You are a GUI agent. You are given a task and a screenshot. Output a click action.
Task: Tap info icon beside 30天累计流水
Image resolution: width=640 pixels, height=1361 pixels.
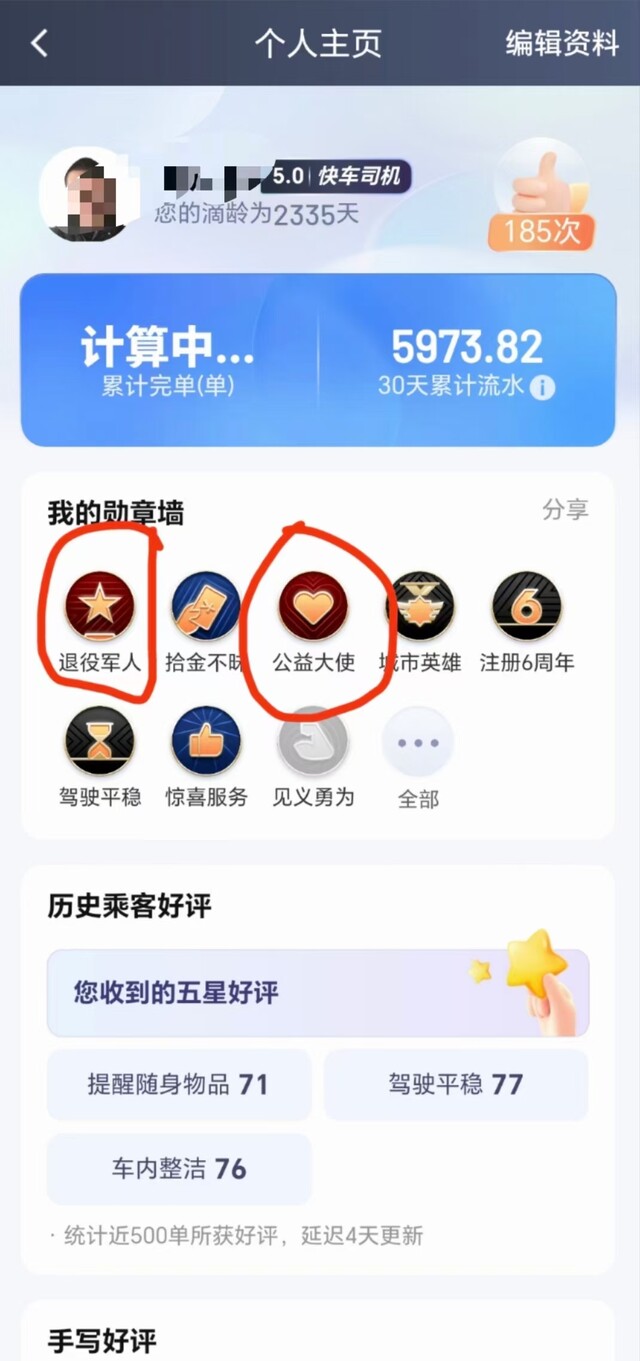pyautogui.click(x=542, y=387)
